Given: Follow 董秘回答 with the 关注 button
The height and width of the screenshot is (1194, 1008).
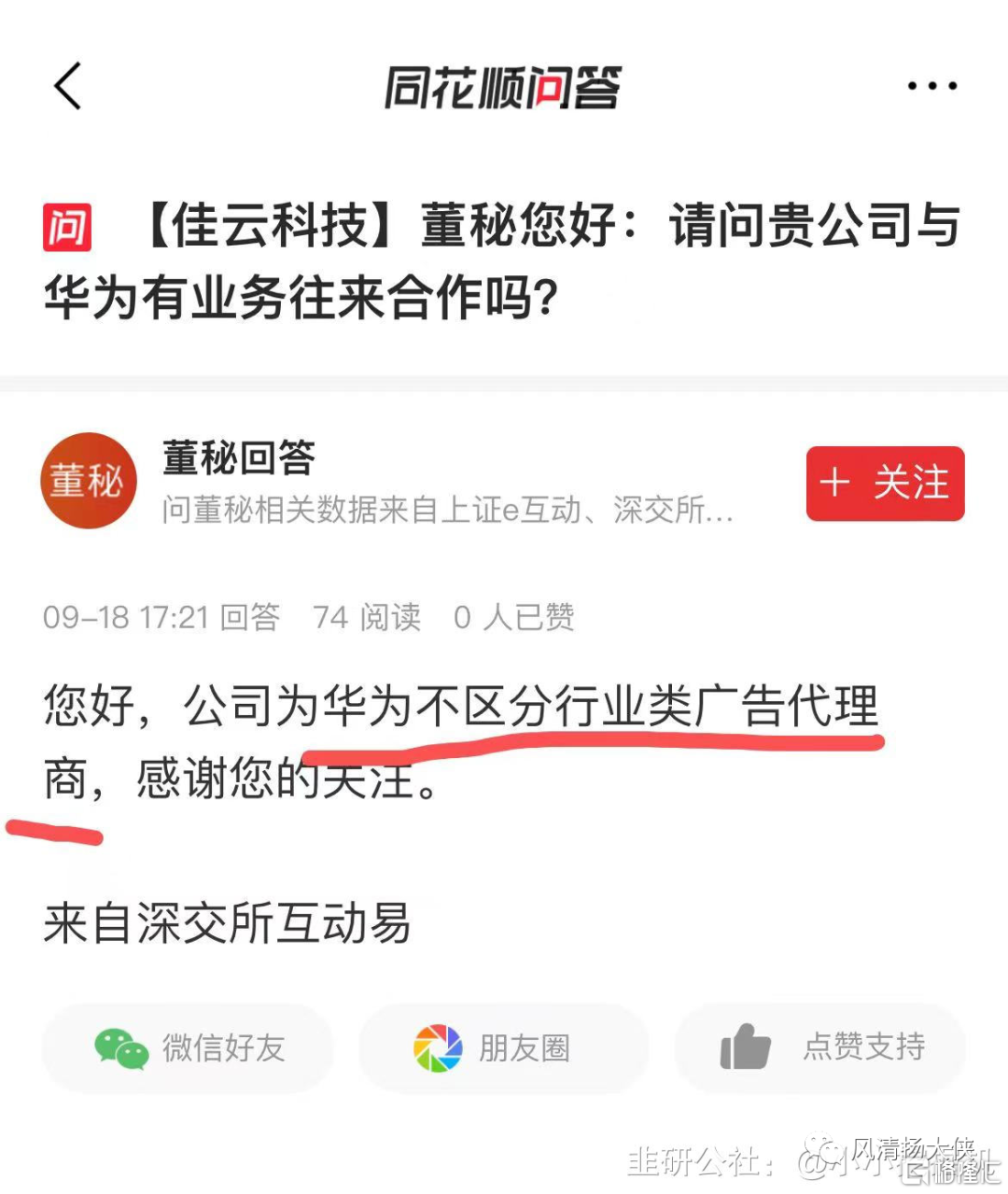Looking at the screenshot, I should (885, 484).
